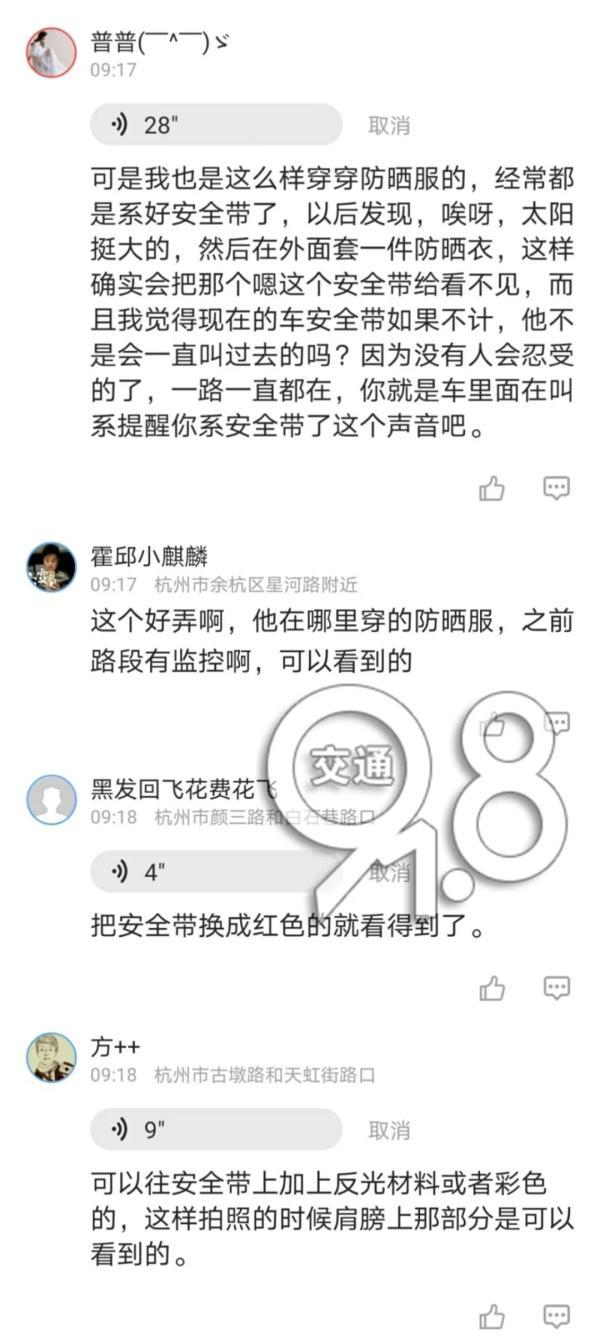Play the 4" voice message from 黑发回飞花费花飞

tap(216, 872)
